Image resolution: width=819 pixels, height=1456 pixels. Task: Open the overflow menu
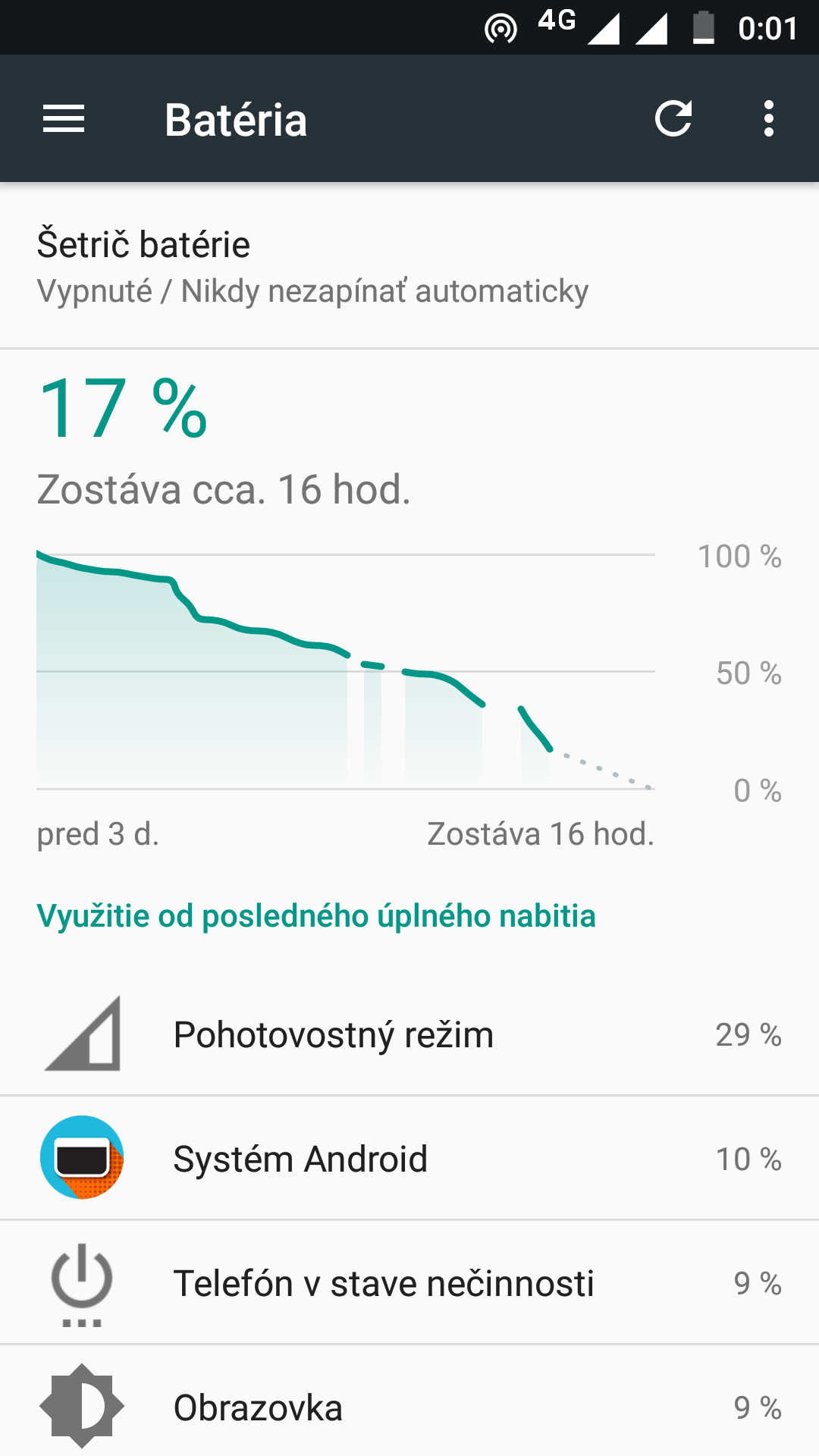[769, 119]
